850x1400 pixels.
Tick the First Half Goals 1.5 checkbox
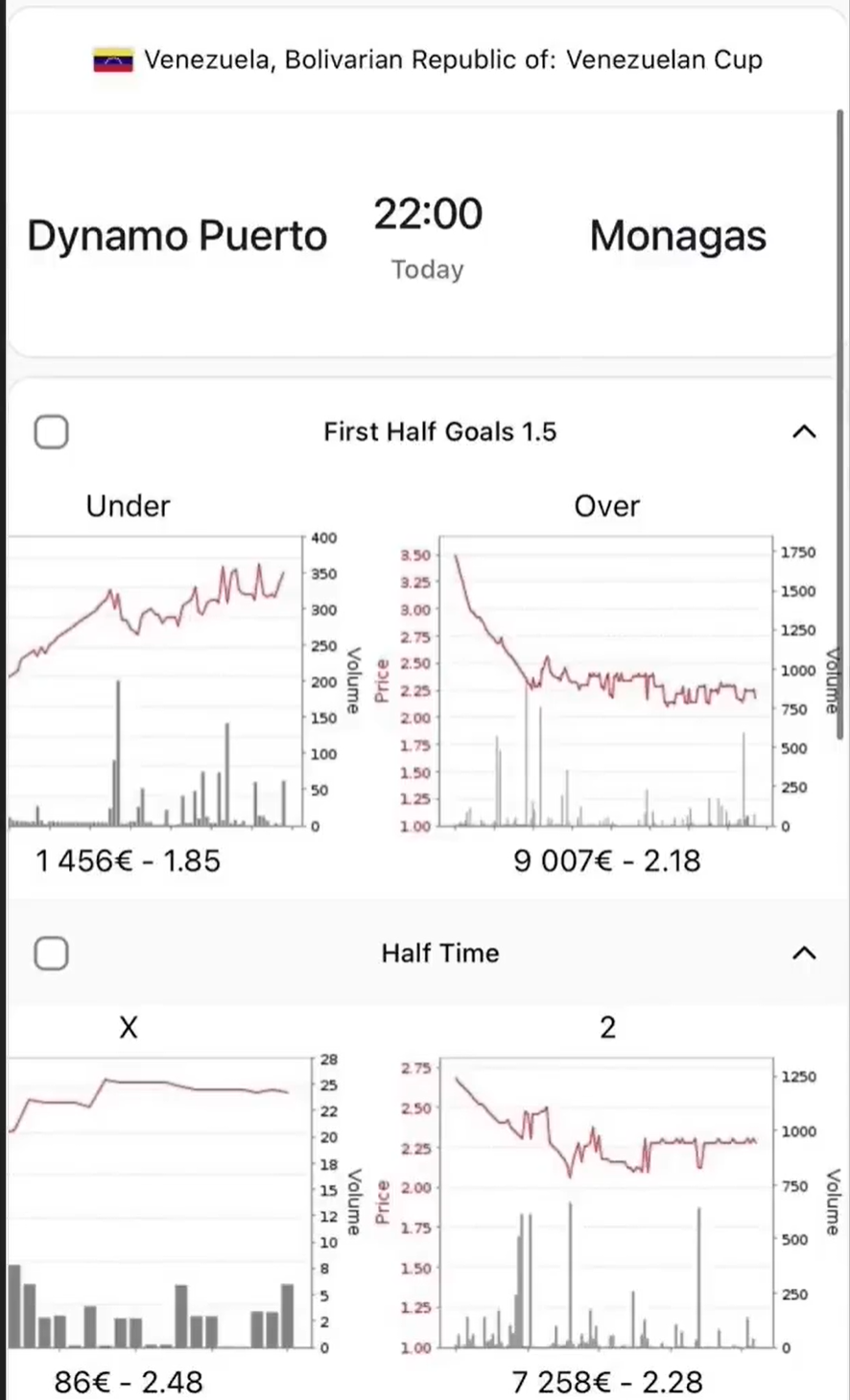click(x=51, y=432)
